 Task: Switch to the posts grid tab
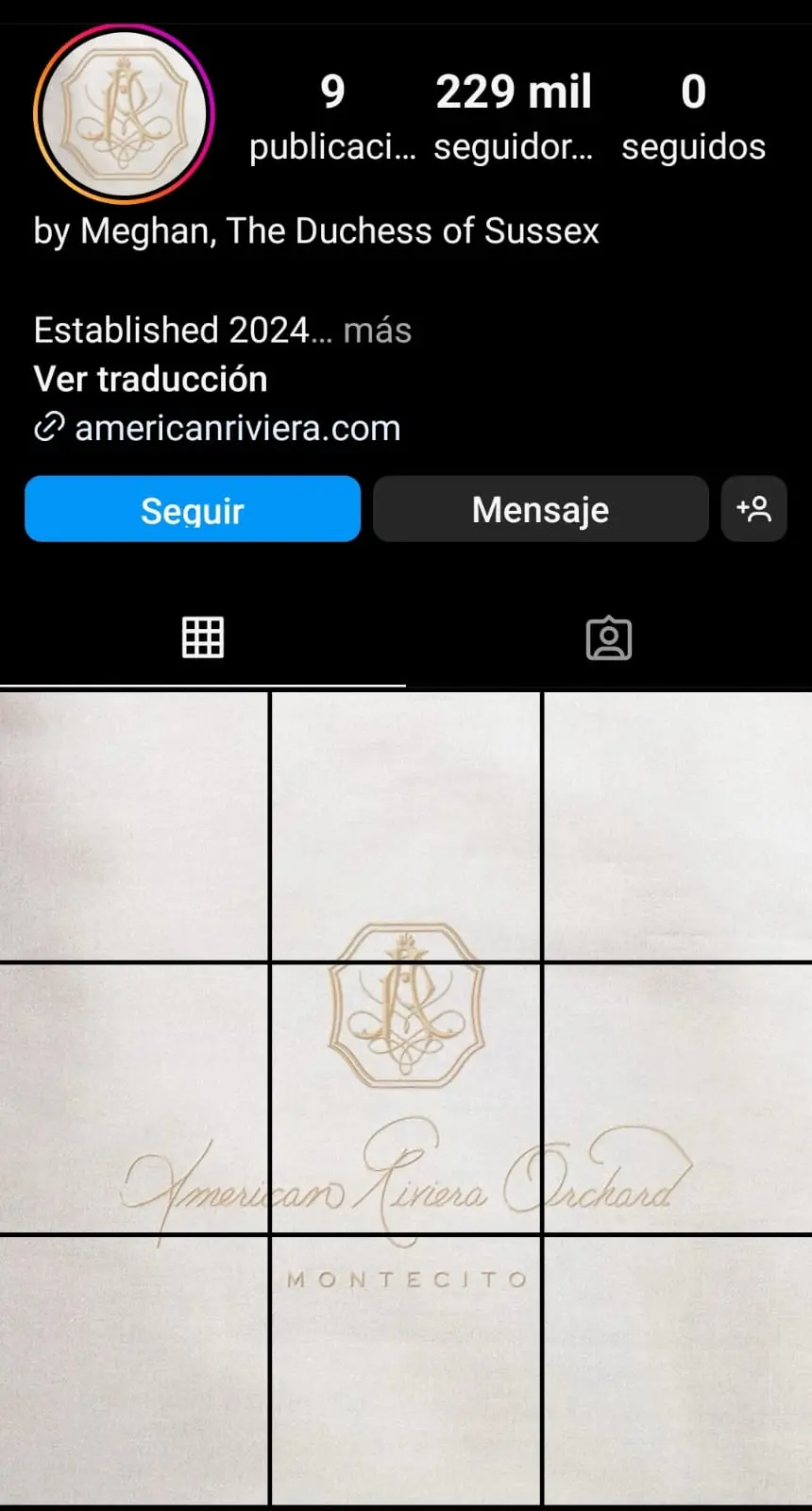(203, 637)
